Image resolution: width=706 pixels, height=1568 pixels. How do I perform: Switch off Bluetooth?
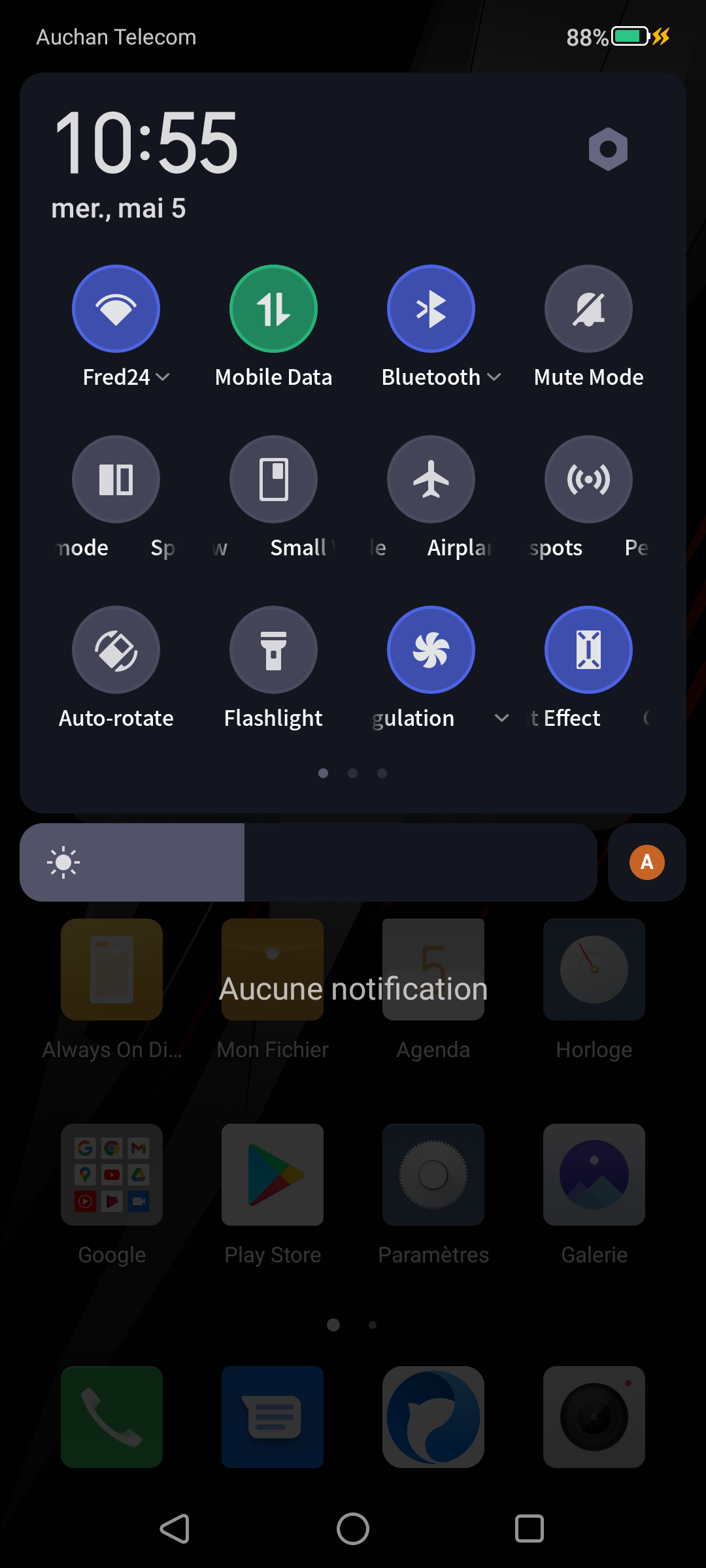(431, 308)
